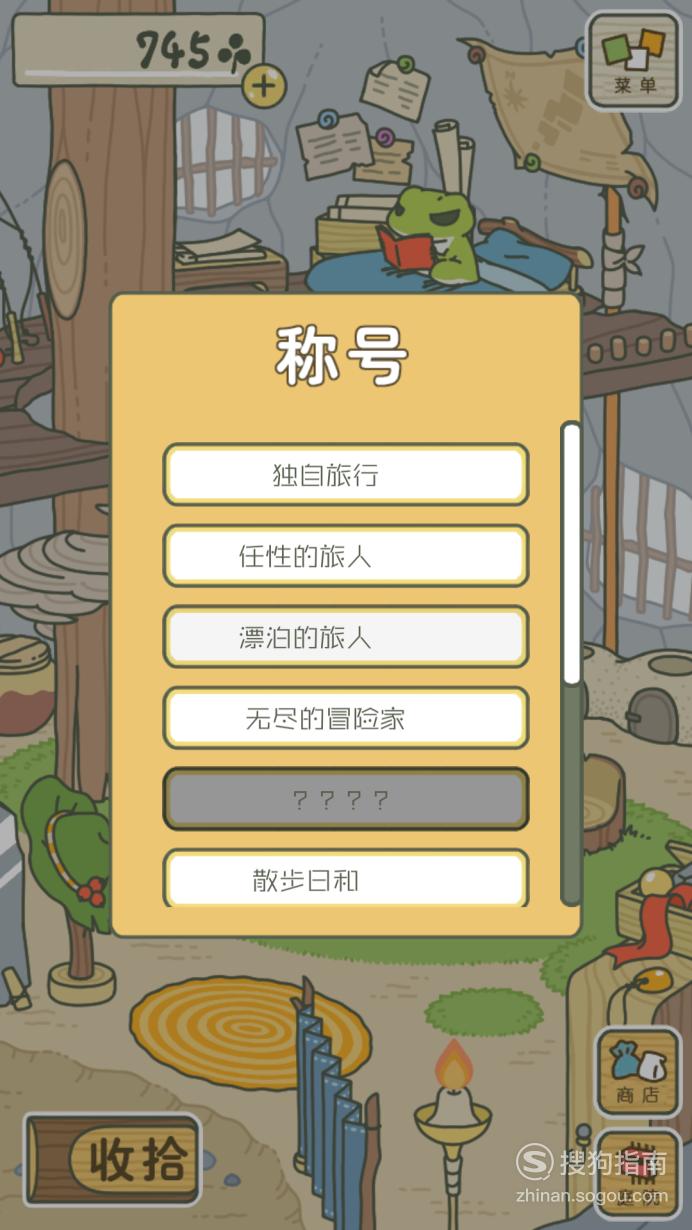Open the 菜单 menu button
This screenshot has height=1230, width=692.
click(x=634, y=60)
